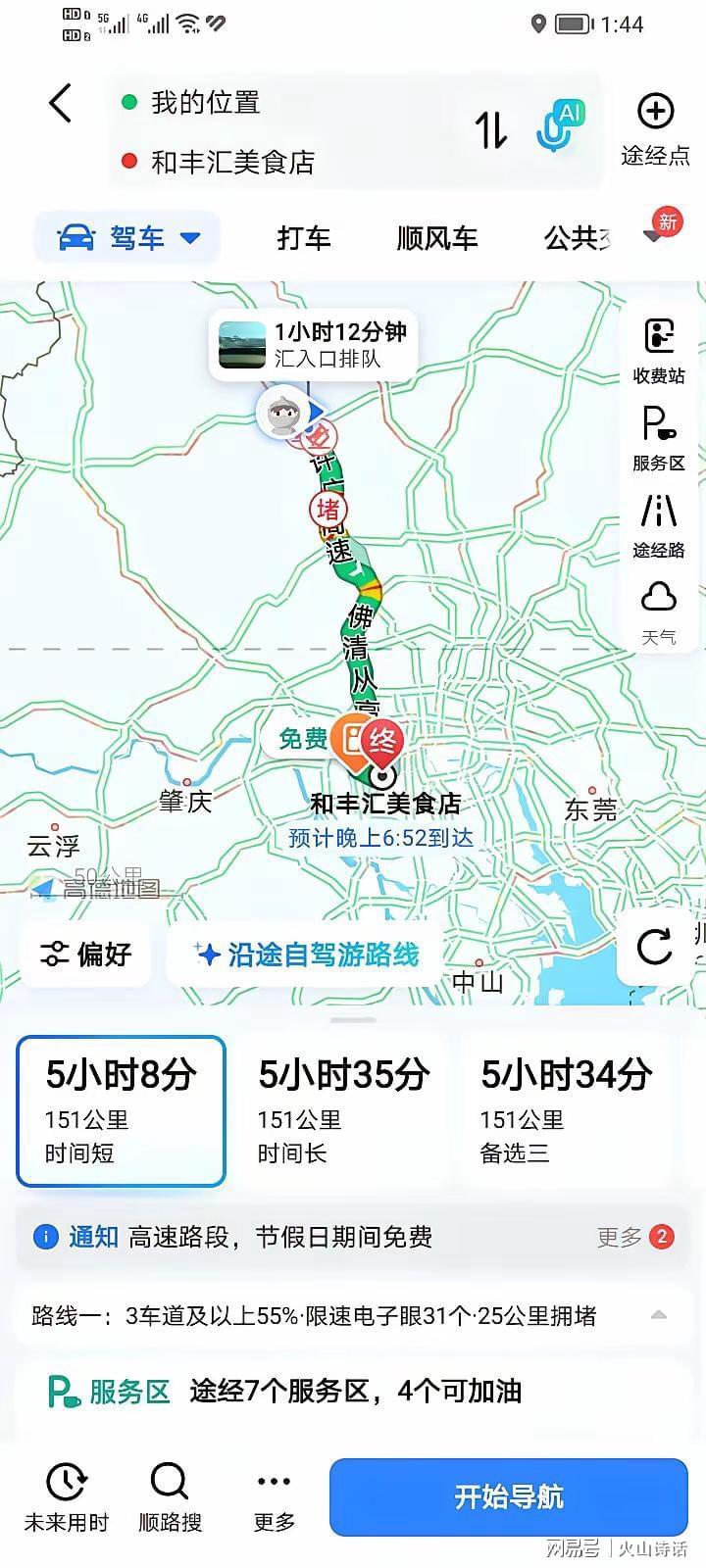This screenshot has height=1568, width=706.
Task: View 途经路 roads along the route
Action: click(x=658, y=525)
